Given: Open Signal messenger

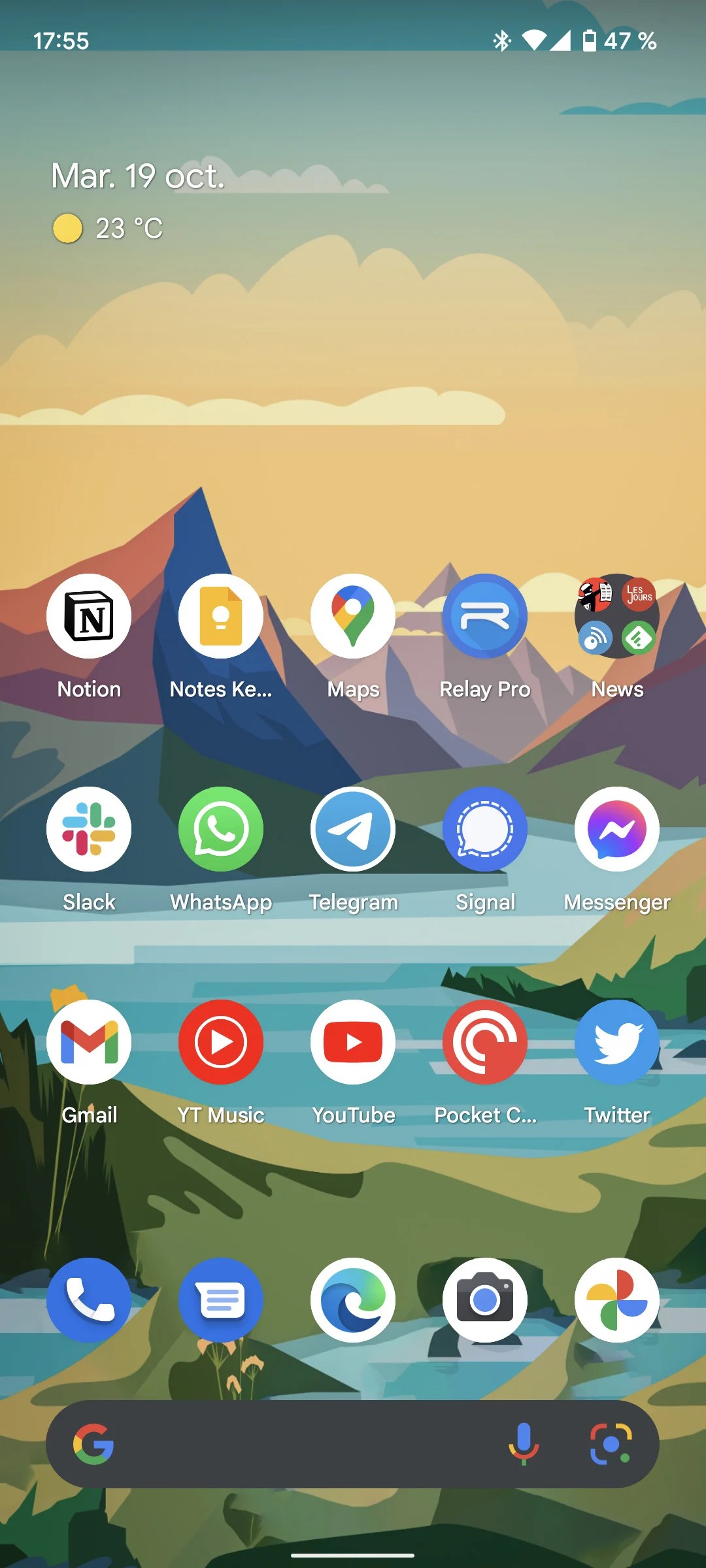Looking at the screenshot, I should 485,829.
